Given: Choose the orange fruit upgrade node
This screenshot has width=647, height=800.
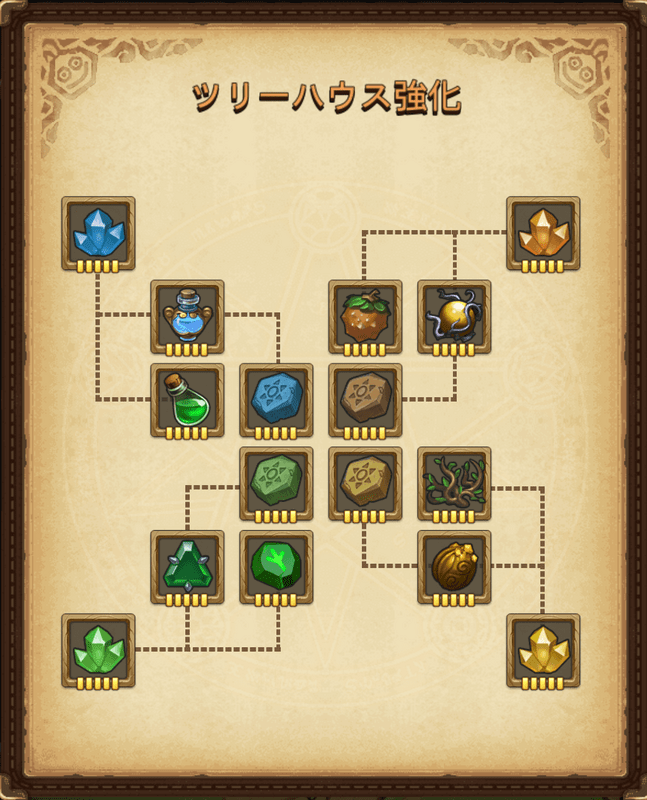Looking at the screenshot, I should (365, 315).
